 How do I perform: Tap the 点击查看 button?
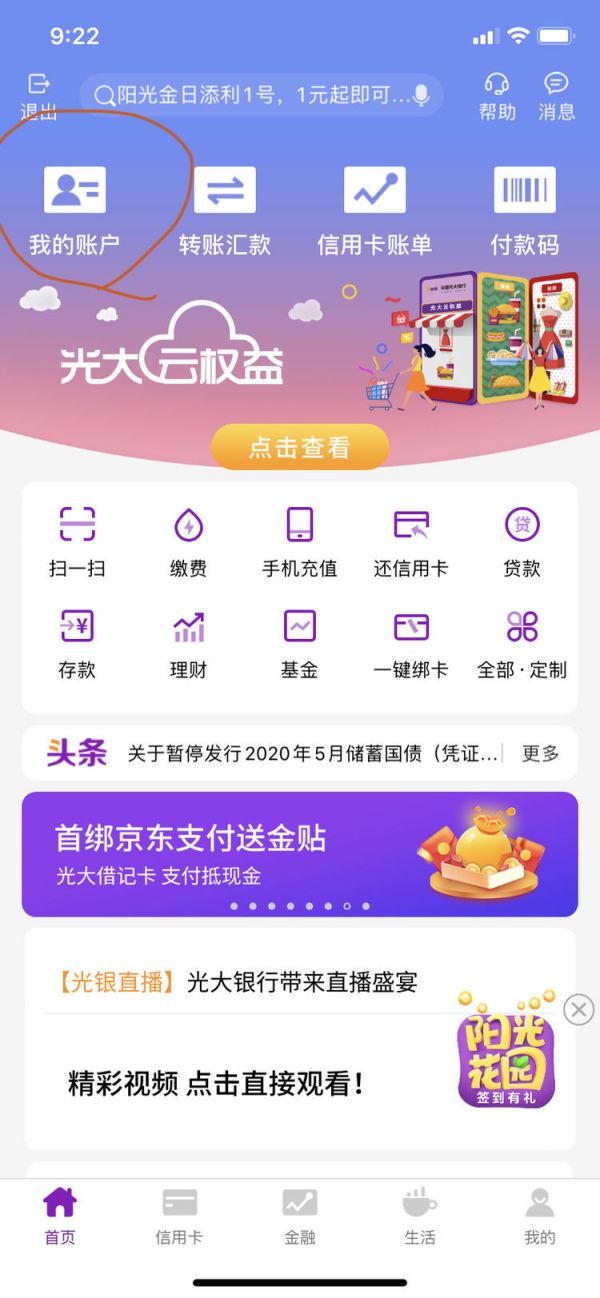coord(299,447)
